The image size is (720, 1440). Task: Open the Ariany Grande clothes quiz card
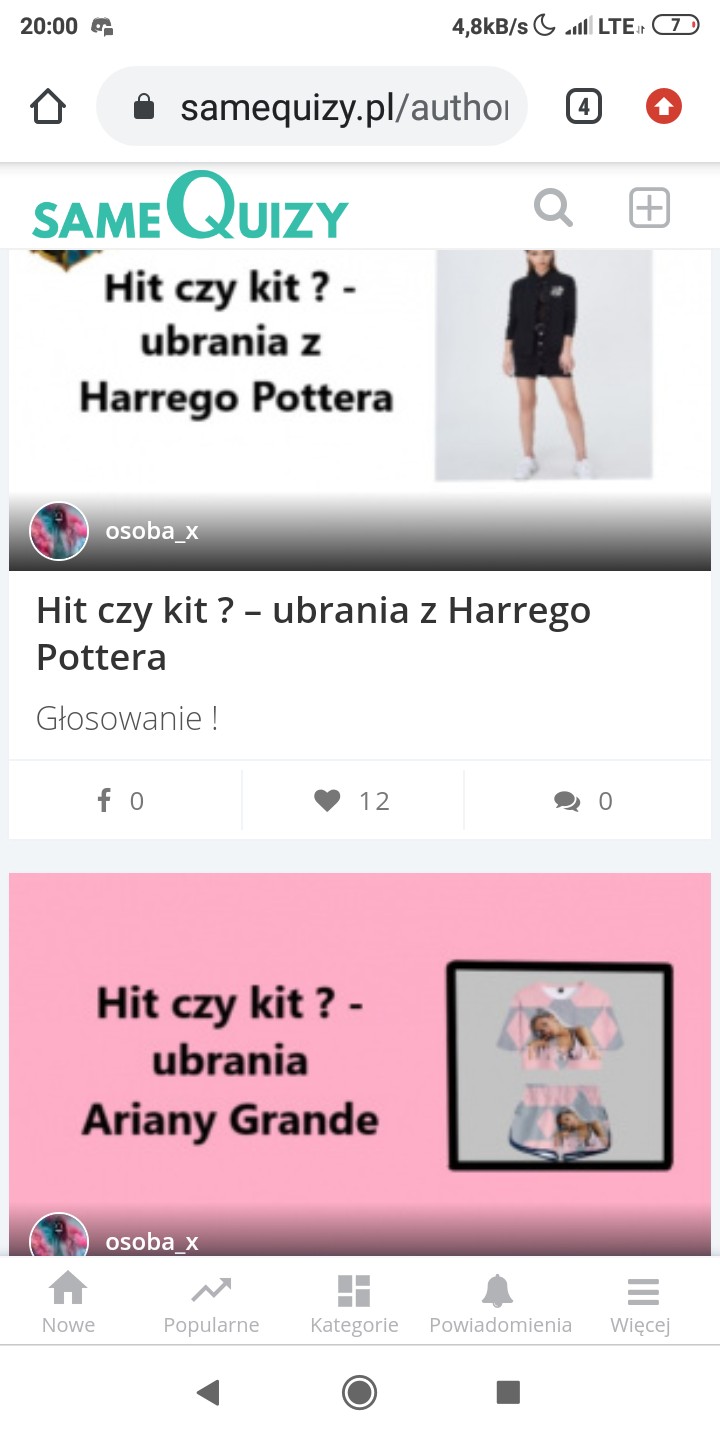coord(360,1060)
